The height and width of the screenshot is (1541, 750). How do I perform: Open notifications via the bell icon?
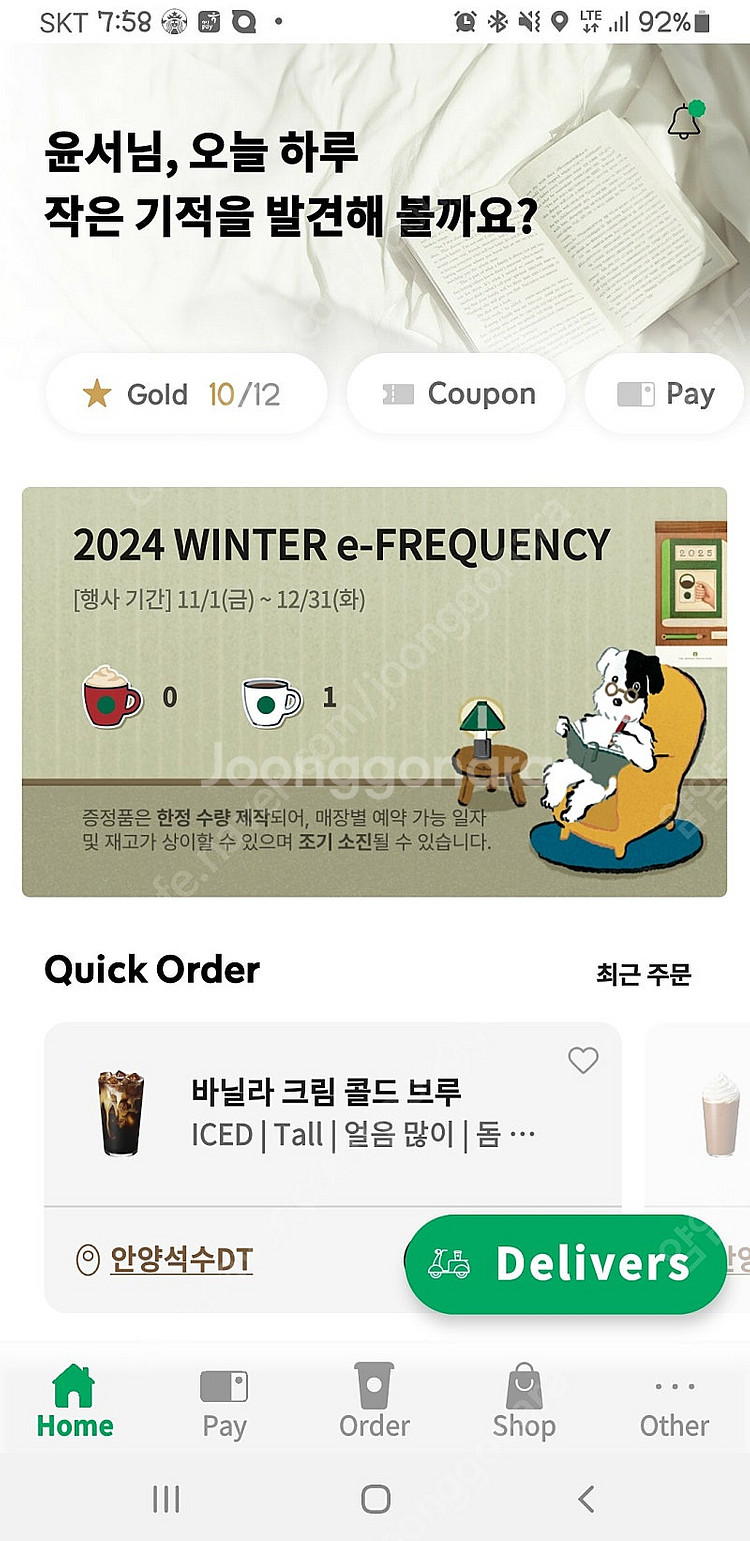tap(684, 120)
